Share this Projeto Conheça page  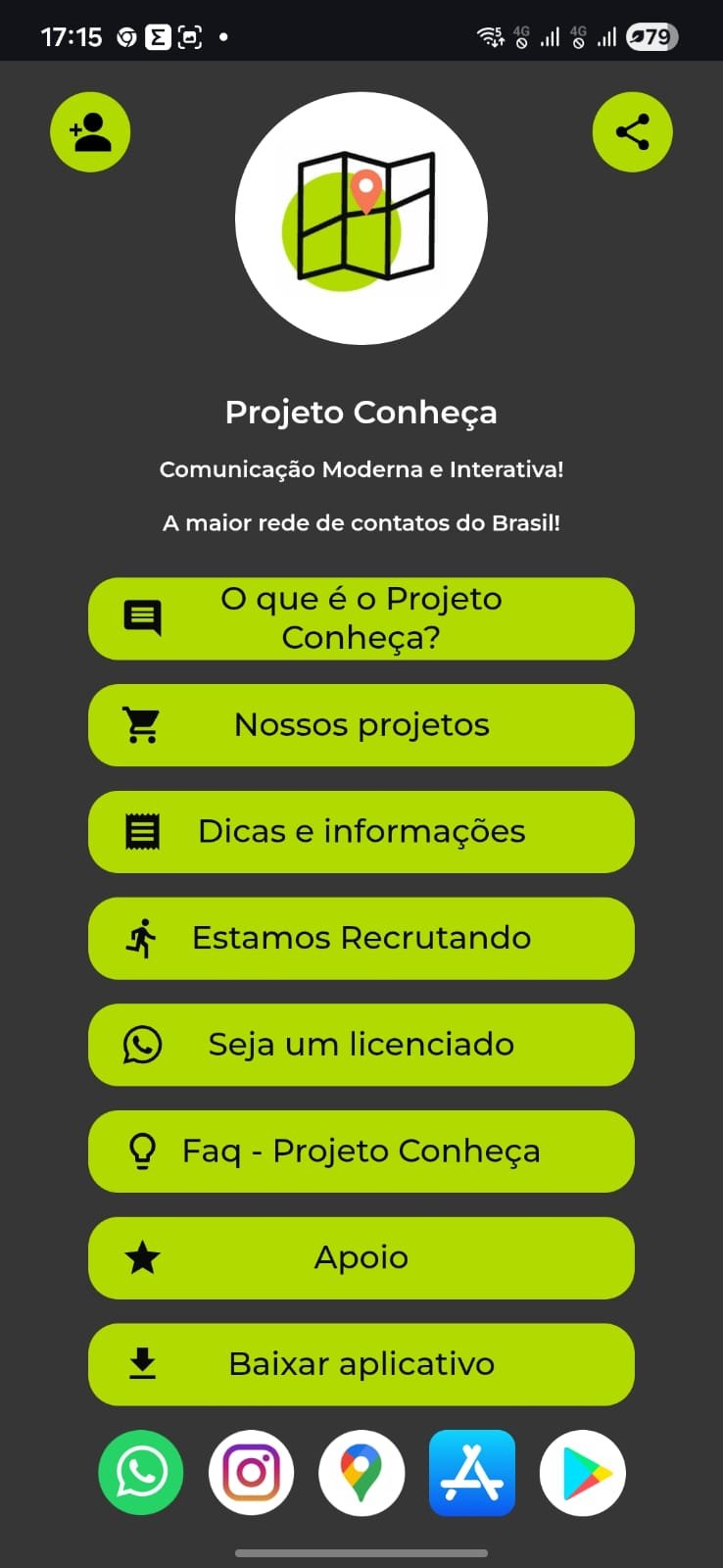coord(632,132)
